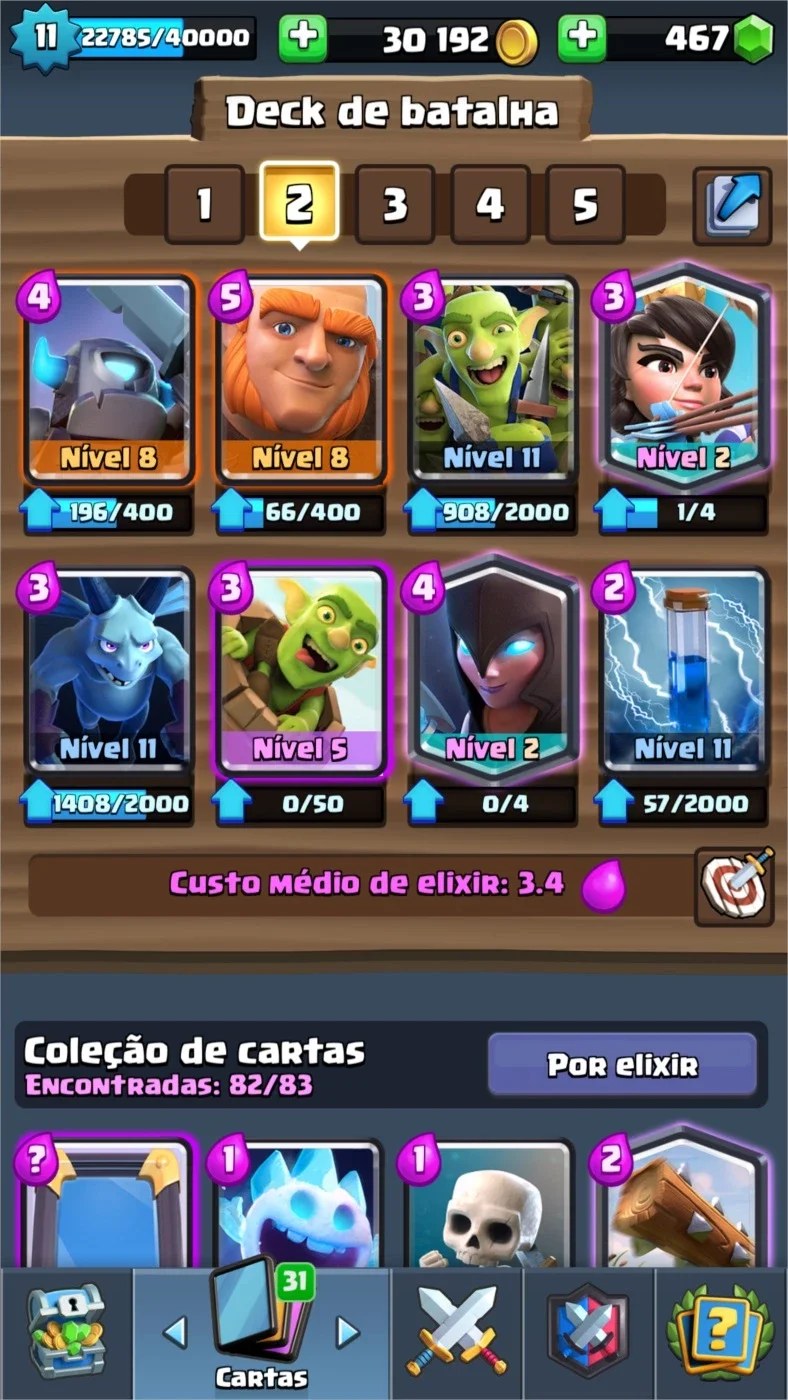The height and width of the screenshot is (1400, 788).
Task: Open the shop chest tab
Action: [66, 1332]
